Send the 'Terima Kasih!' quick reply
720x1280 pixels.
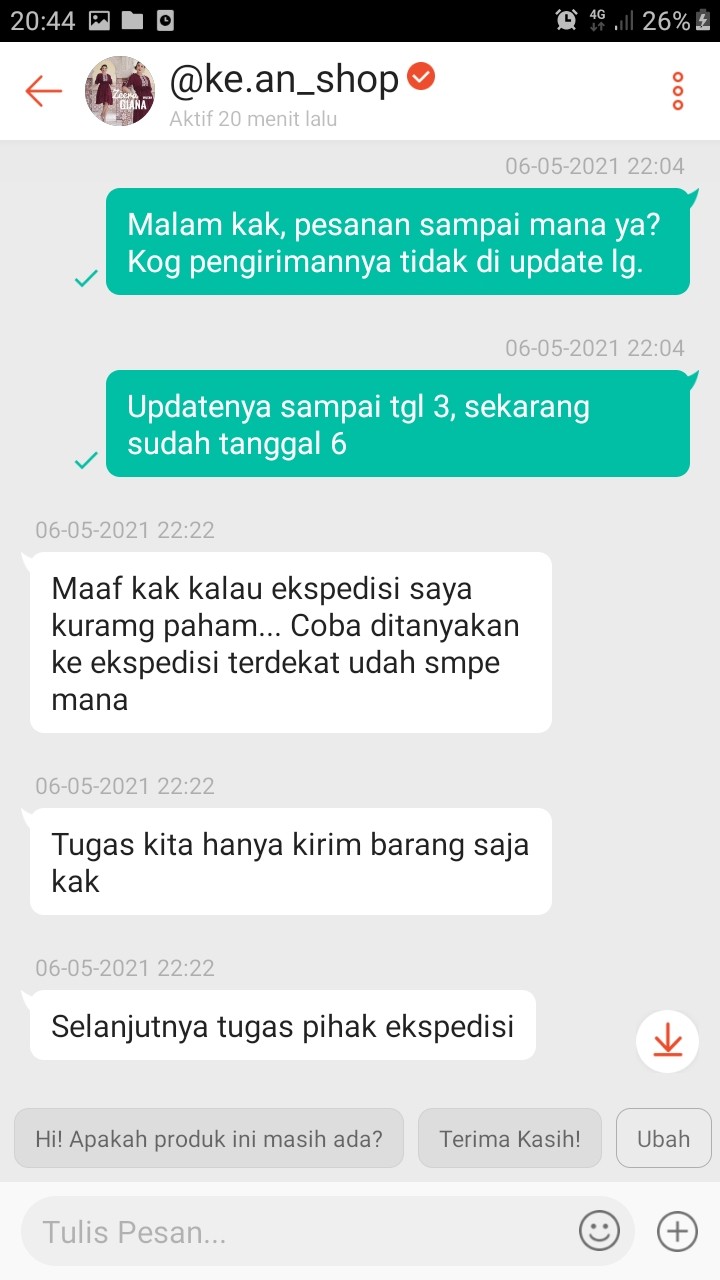[510, 1138]
